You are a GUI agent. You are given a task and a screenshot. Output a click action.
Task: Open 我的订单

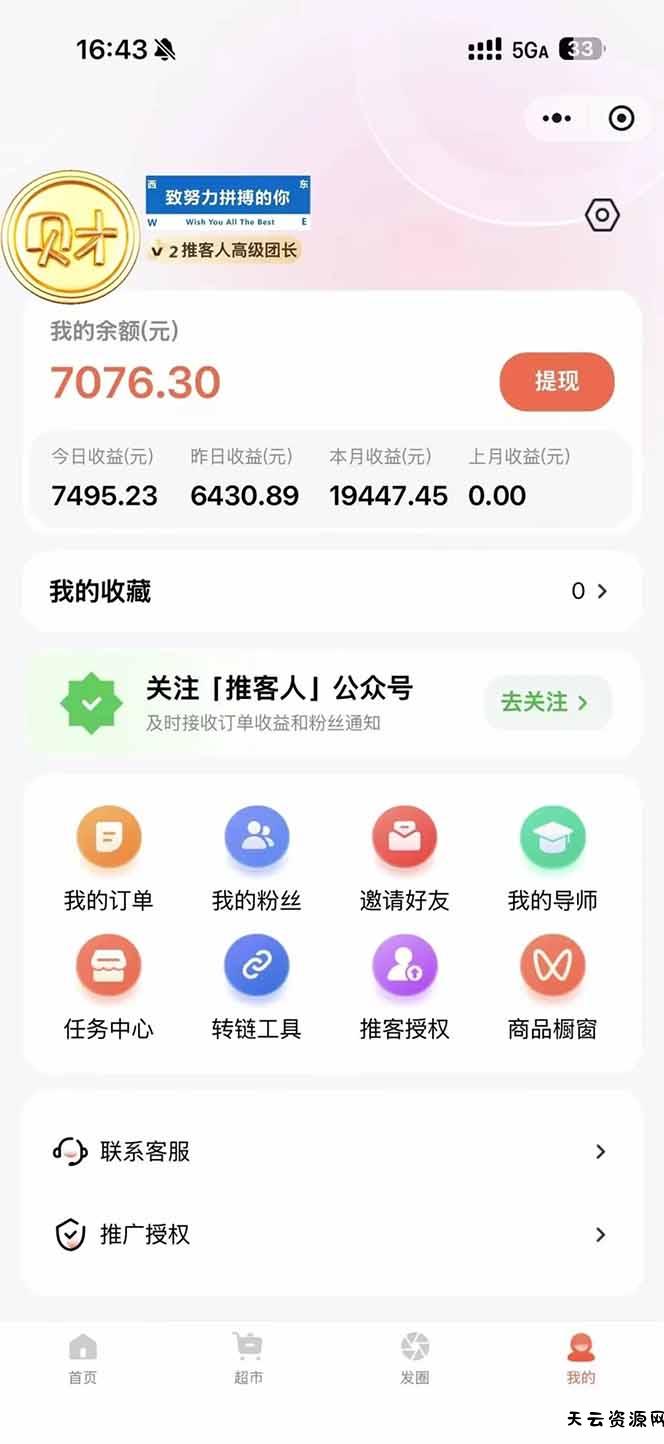[108, 856]
